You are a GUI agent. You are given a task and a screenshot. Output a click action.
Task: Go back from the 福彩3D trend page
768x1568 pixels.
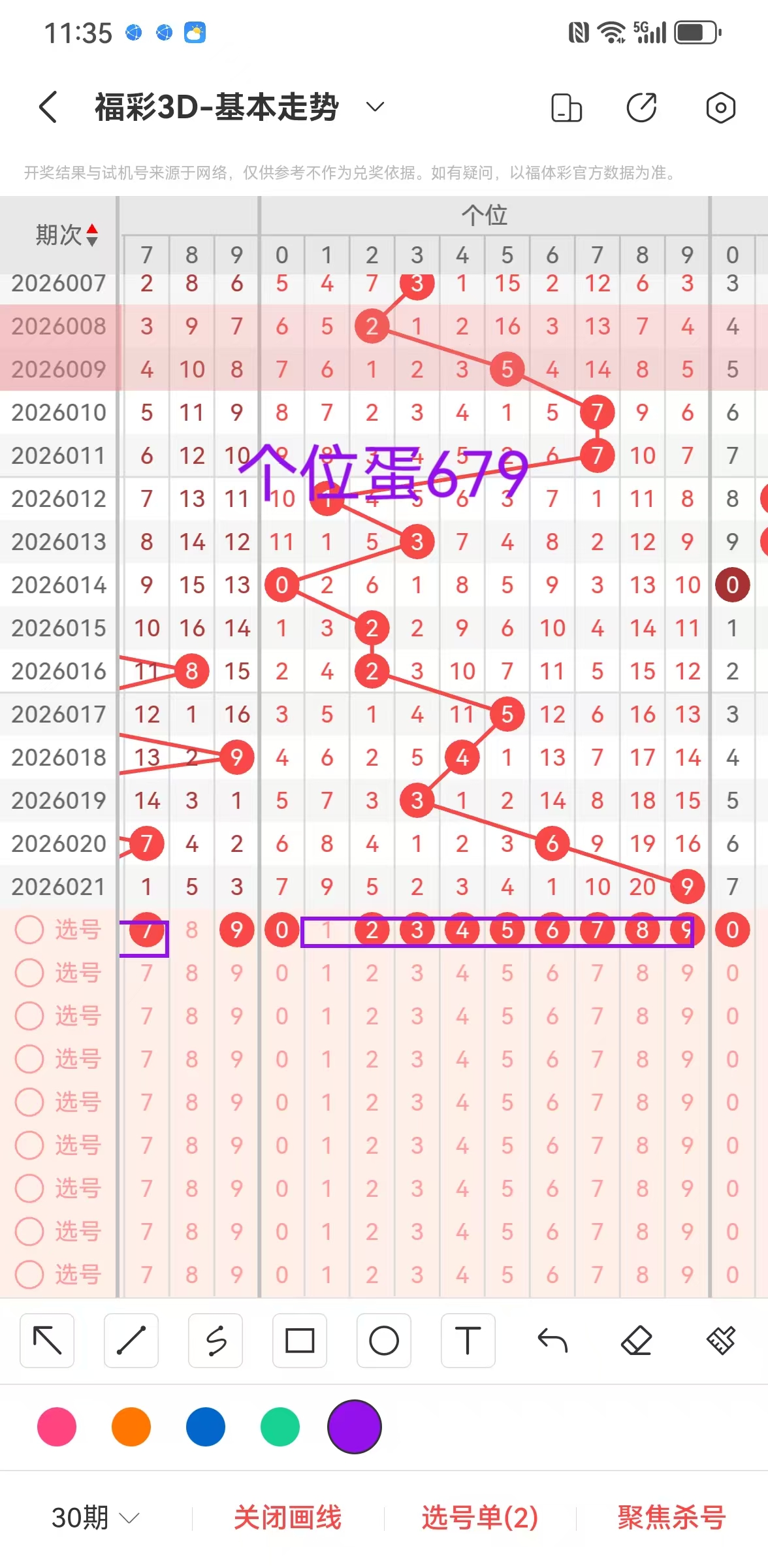48,107
